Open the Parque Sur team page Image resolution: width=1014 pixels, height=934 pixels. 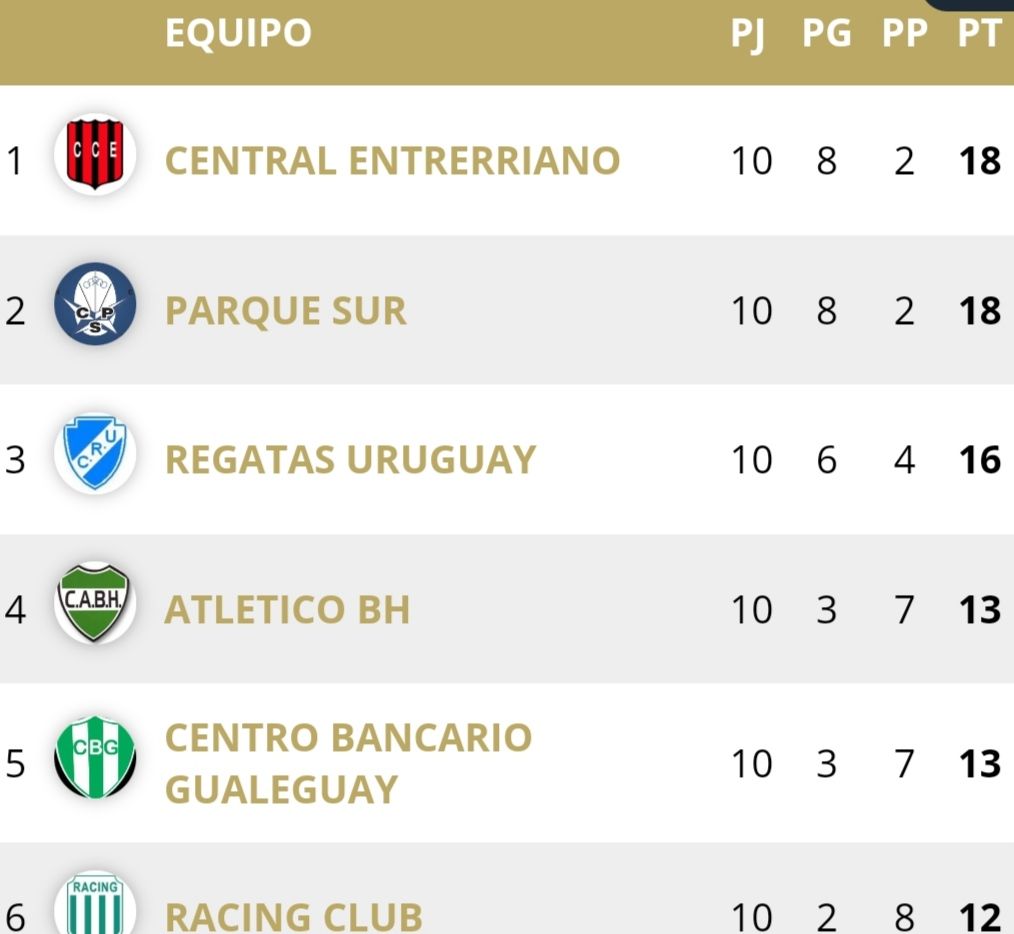tap(286, 311)
